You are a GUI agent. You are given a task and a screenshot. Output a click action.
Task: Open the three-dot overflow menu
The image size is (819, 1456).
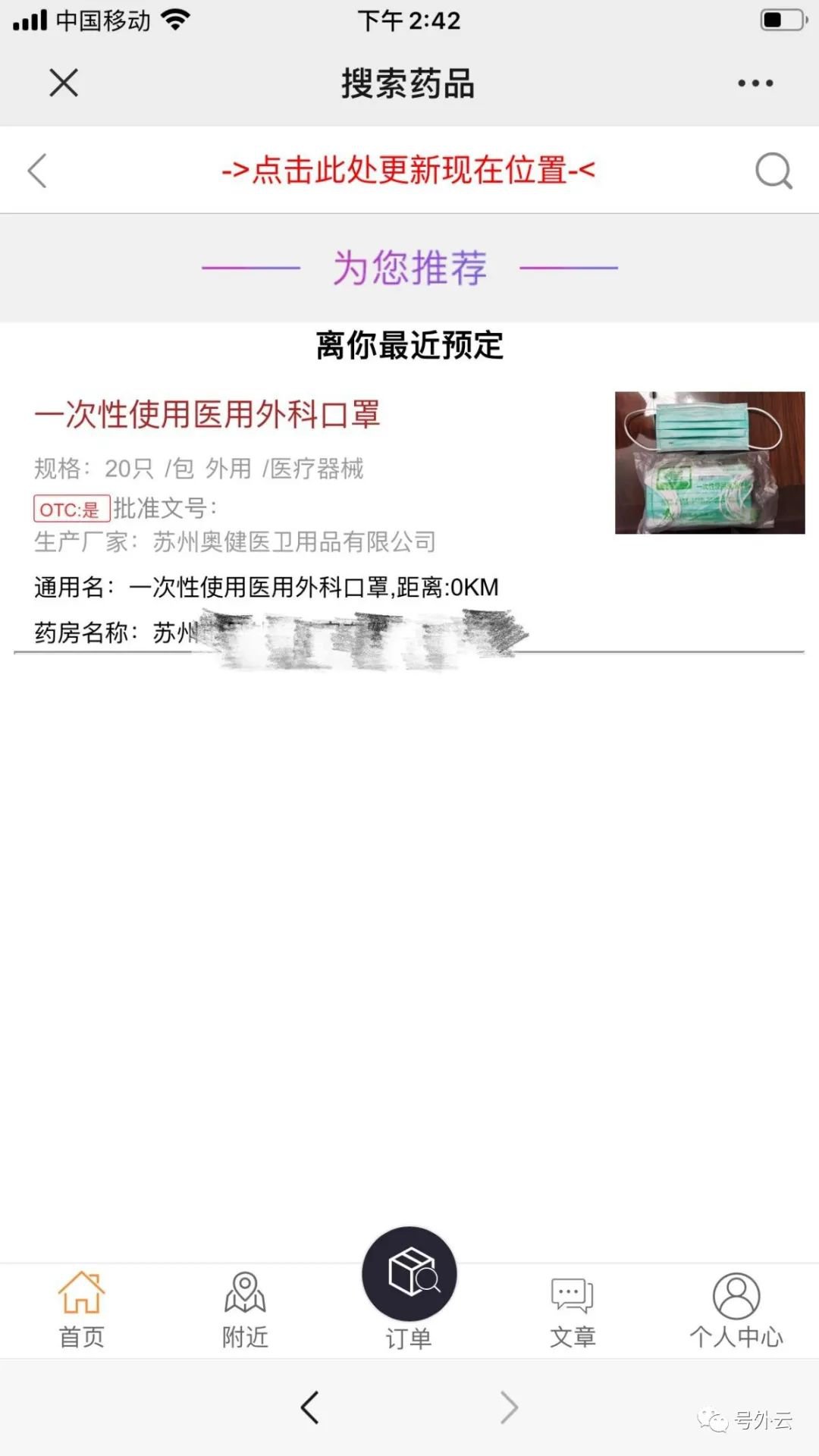(755, 83)
